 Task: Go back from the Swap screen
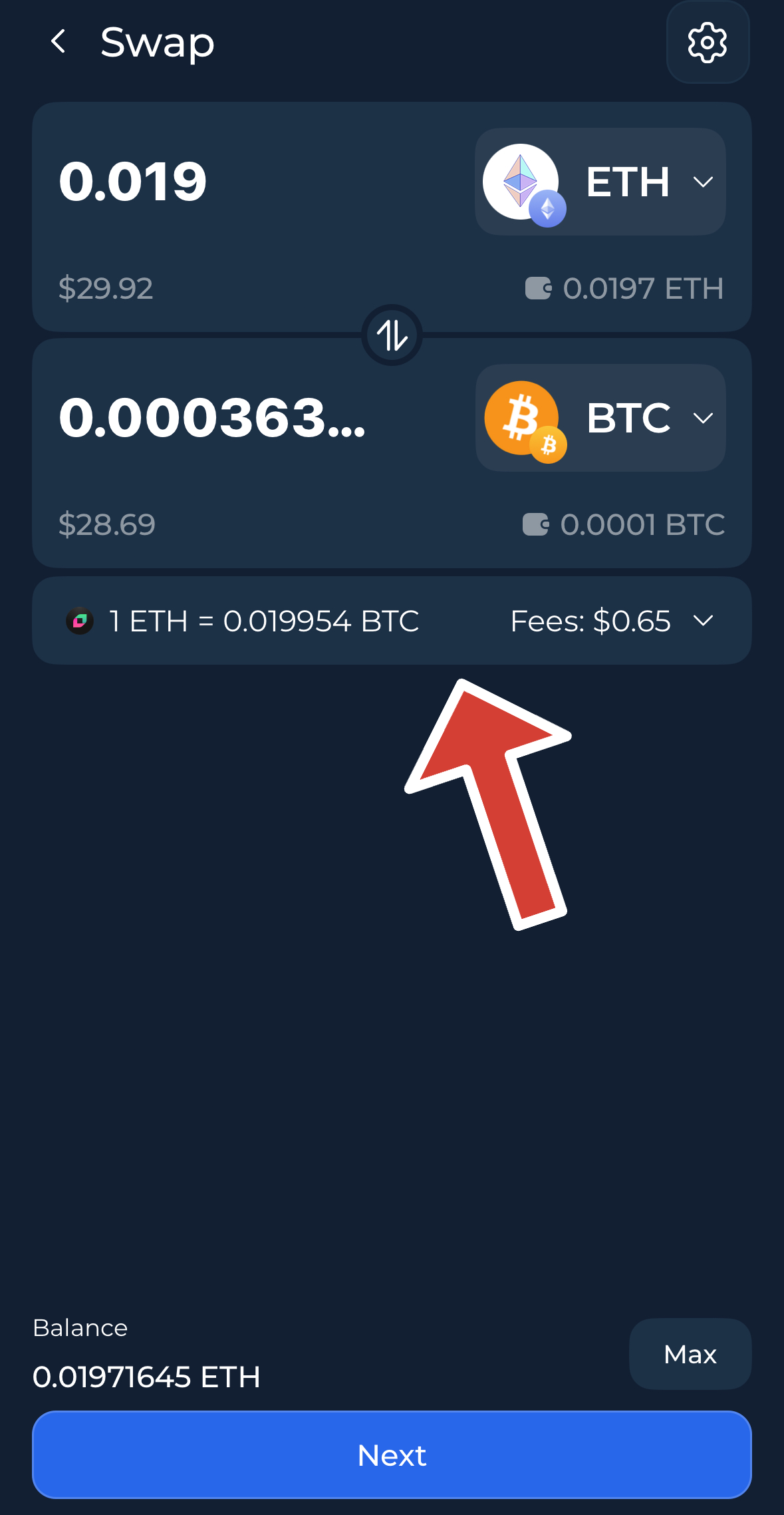click(59, 42)
